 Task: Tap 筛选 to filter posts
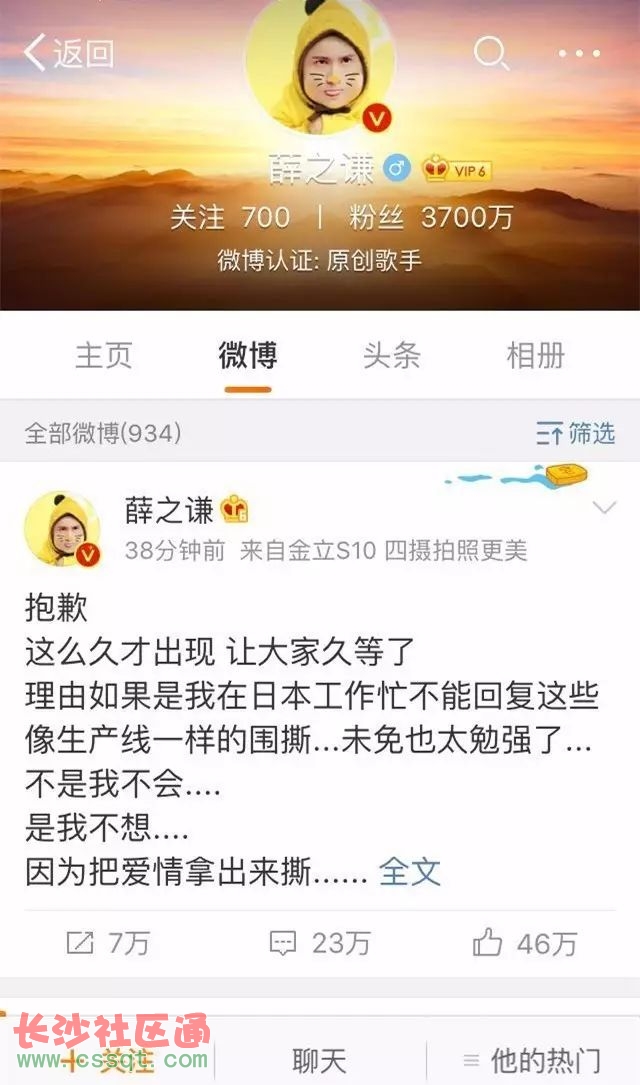(576, 433)
